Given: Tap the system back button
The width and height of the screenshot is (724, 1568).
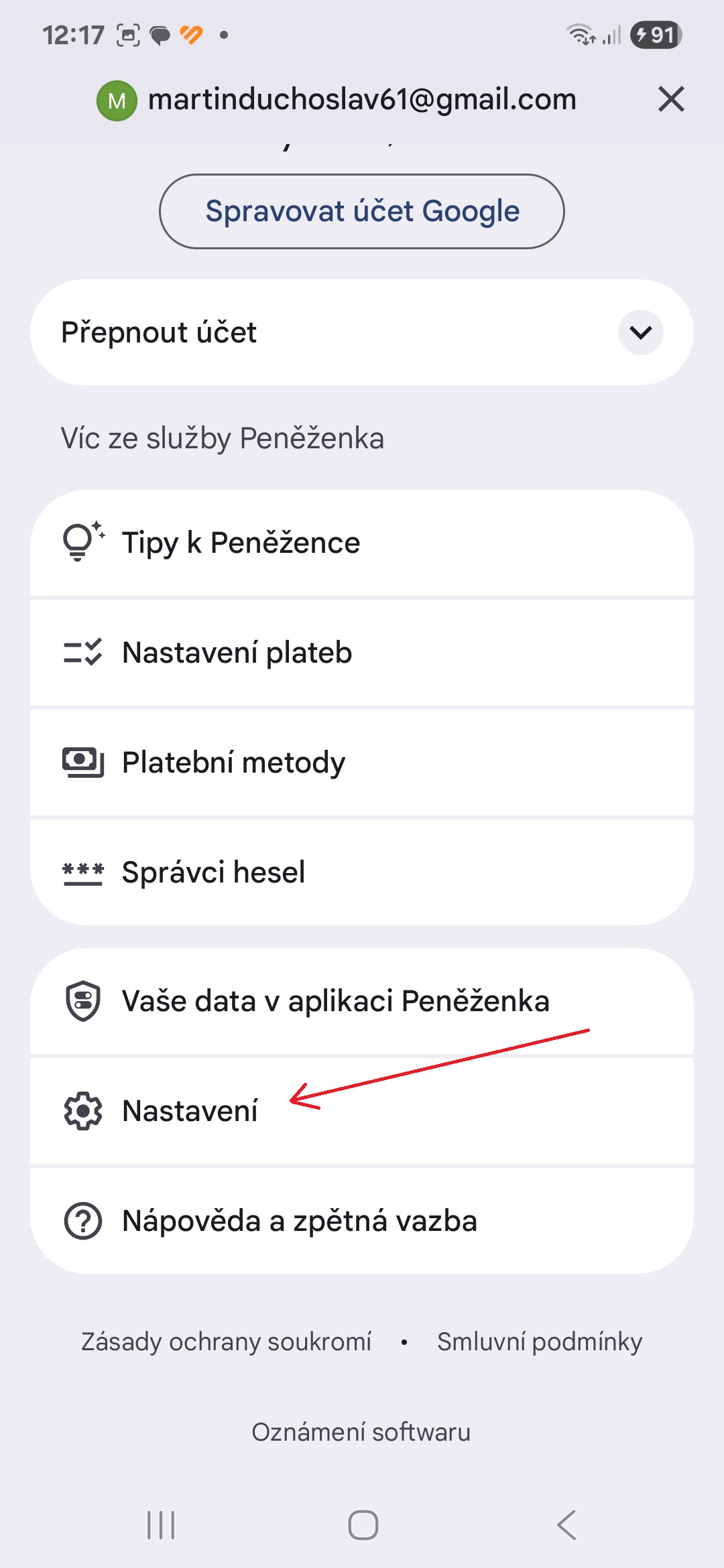Looking at the screenshot, I should 566,1525.
